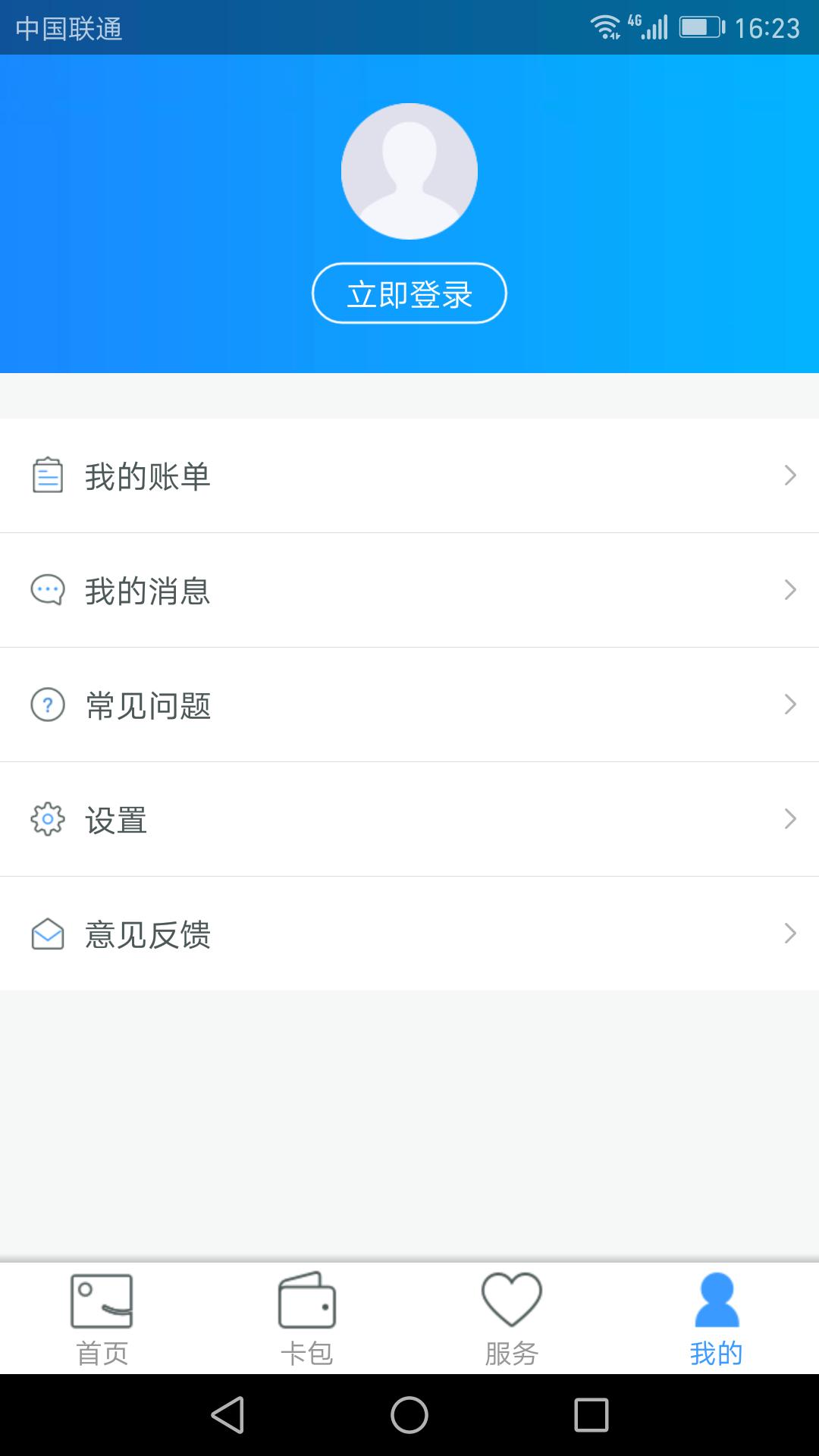Switch to the 卡包 card wallet tab

[x=307, y=1319]
